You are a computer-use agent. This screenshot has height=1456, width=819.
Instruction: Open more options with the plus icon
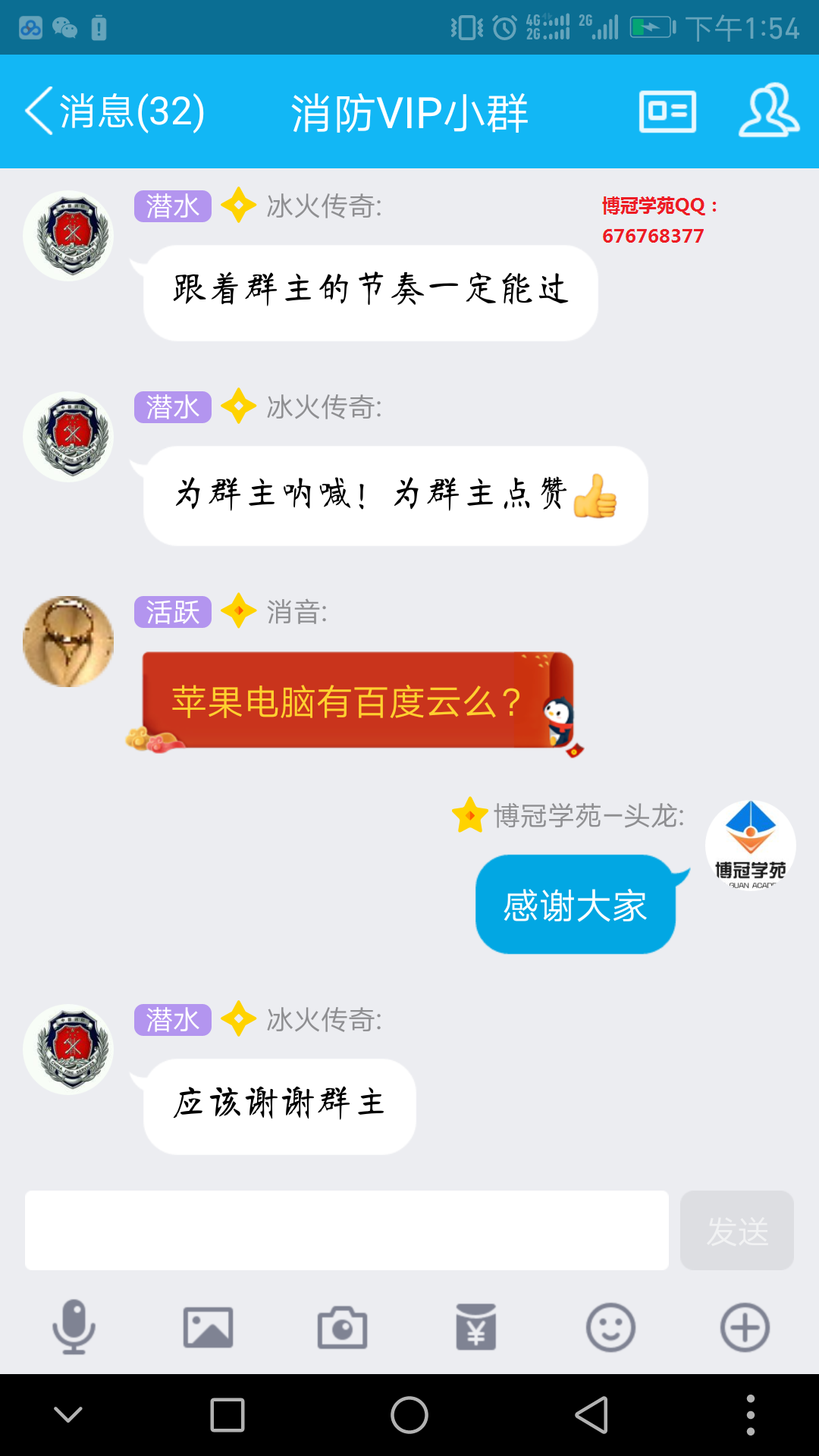coord(745,1327)
